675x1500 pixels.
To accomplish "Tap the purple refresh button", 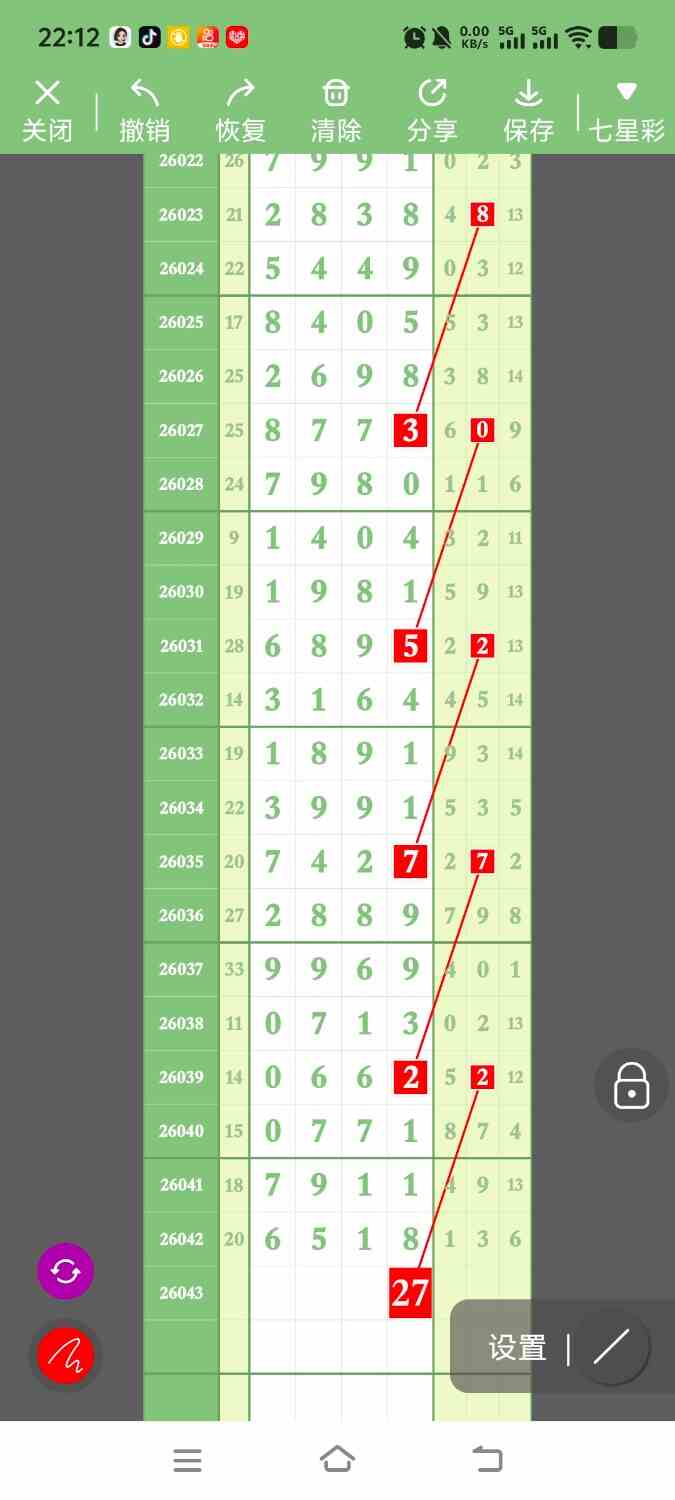I will coord(65,1271).
